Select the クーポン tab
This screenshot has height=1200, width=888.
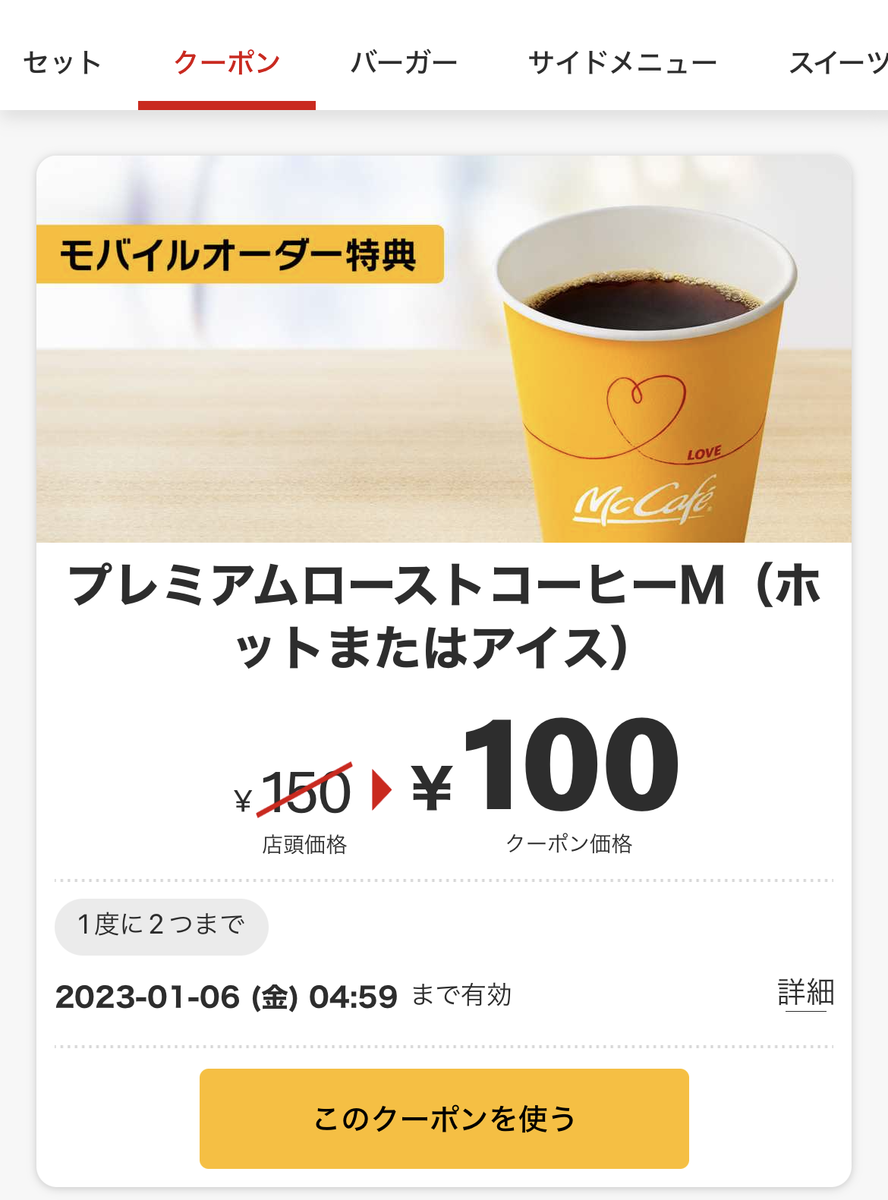[x=227, y=63]
